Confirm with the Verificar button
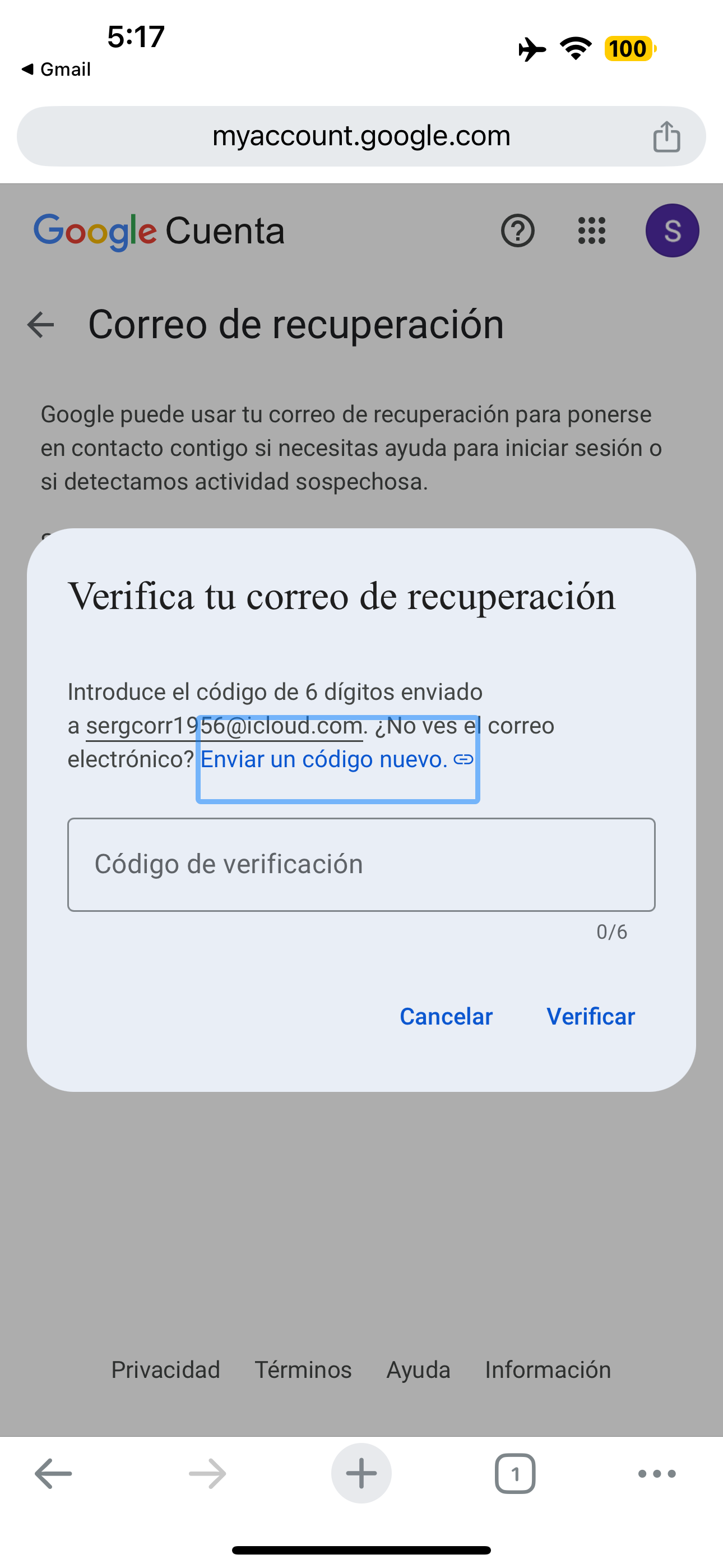 coord(590,1017)
